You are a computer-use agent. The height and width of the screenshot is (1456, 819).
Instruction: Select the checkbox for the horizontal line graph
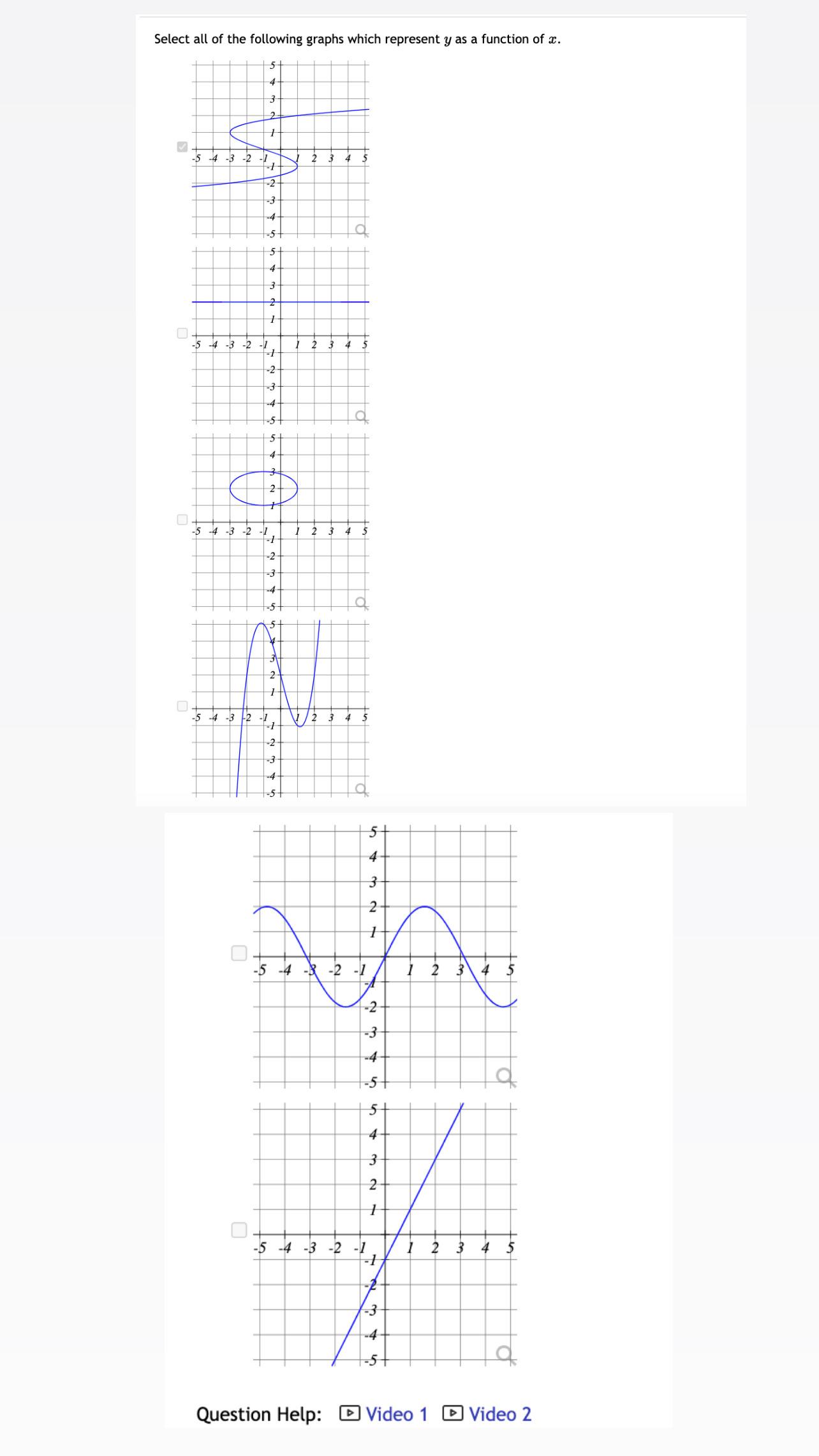pyautogui.click(x=182, y=333)
